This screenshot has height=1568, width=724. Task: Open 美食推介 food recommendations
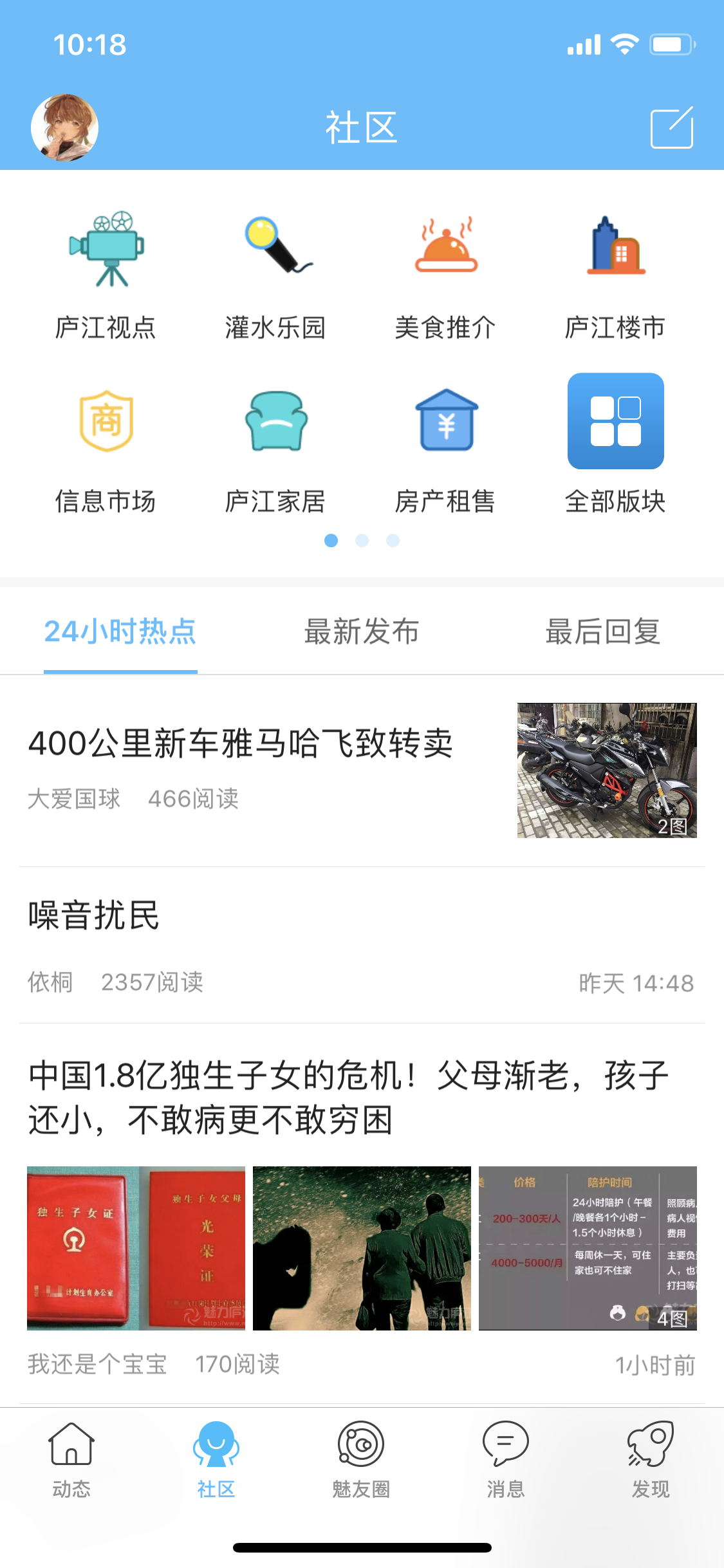[x=446, y=270]
